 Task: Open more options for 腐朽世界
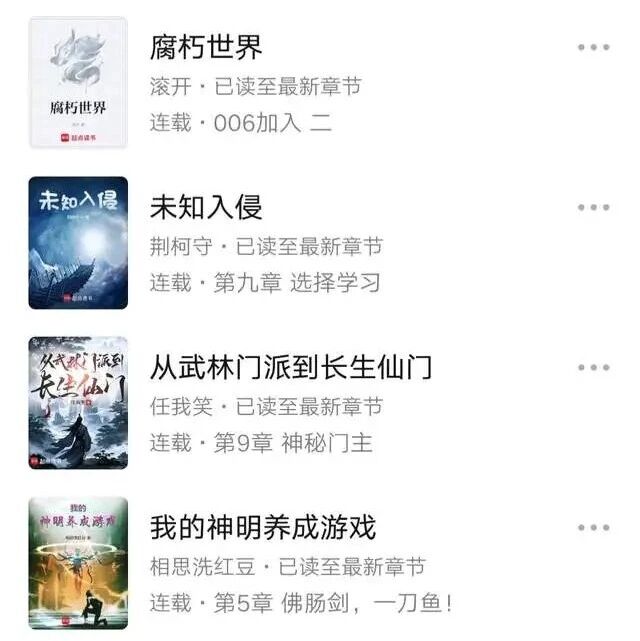click(x=593, y=47)
